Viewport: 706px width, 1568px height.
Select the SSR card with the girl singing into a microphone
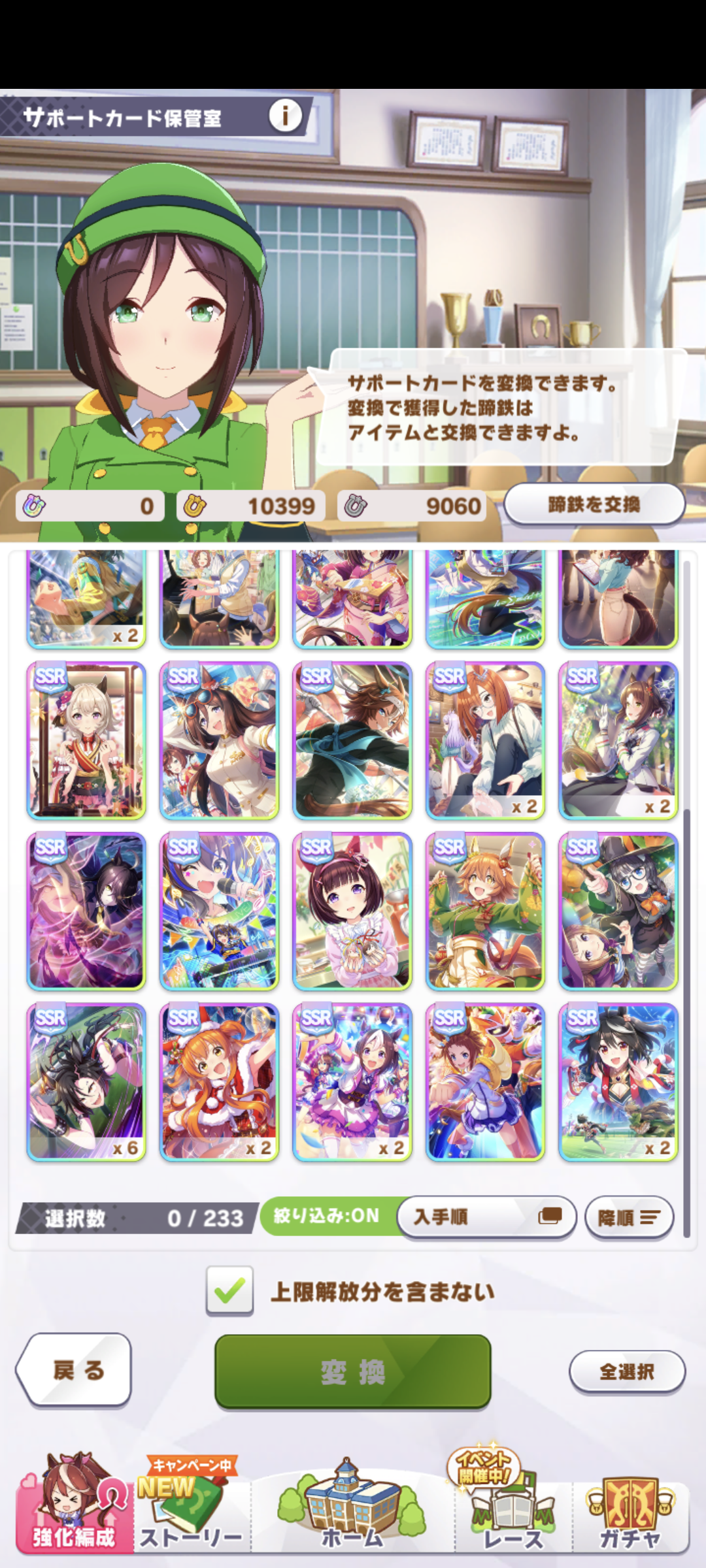[219, 911]
